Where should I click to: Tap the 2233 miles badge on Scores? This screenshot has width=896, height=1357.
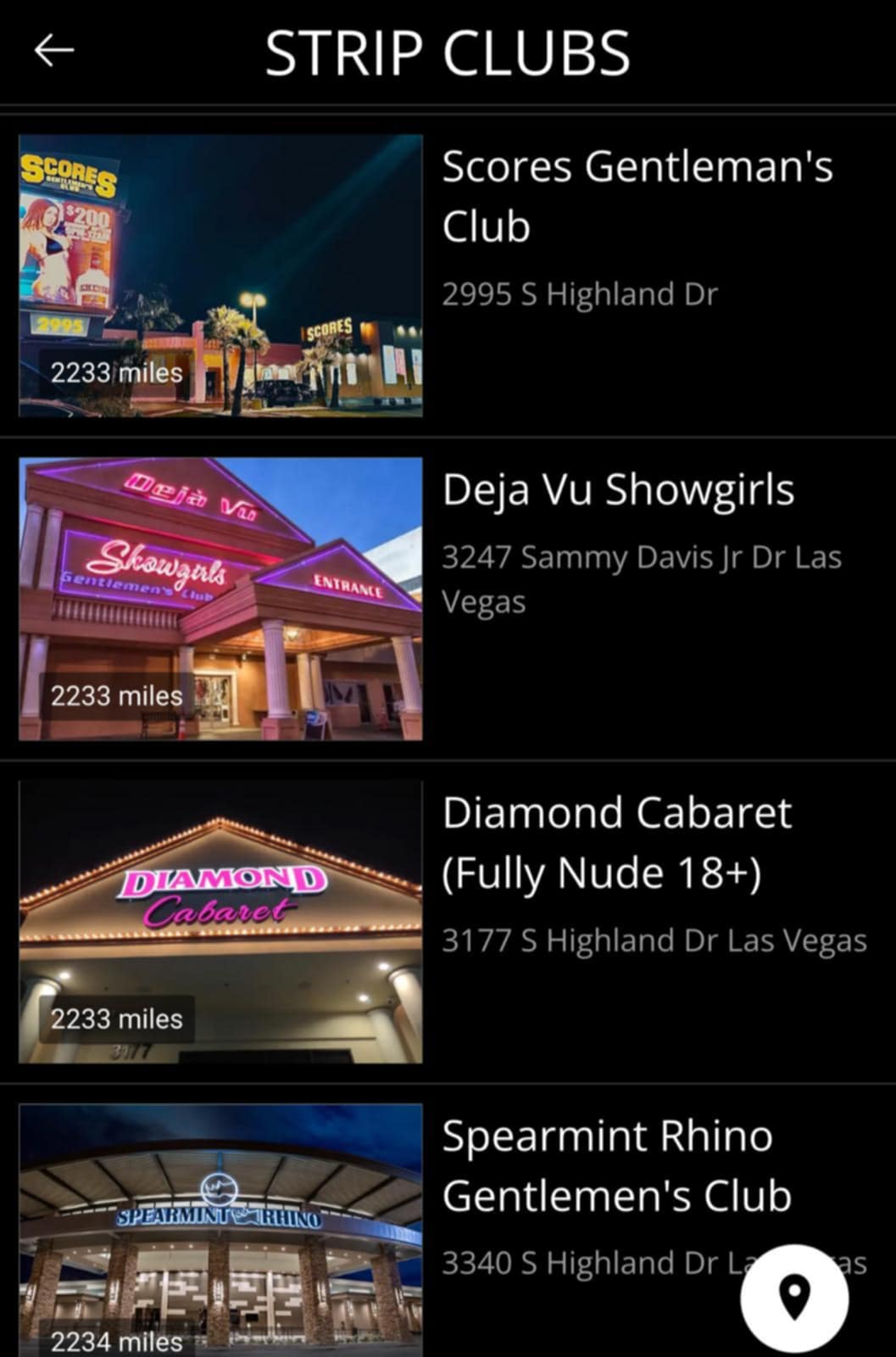coord(115,373)
